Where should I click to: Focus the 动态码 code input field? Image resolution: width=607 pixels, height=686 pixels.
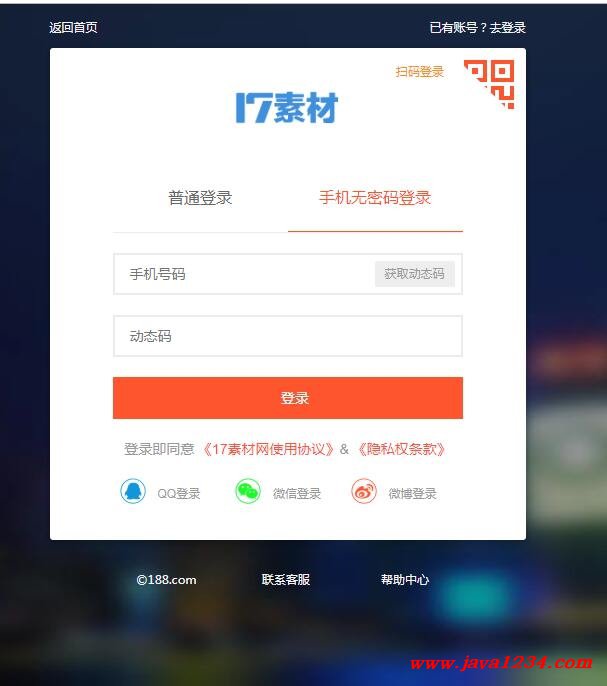[287, 336]
